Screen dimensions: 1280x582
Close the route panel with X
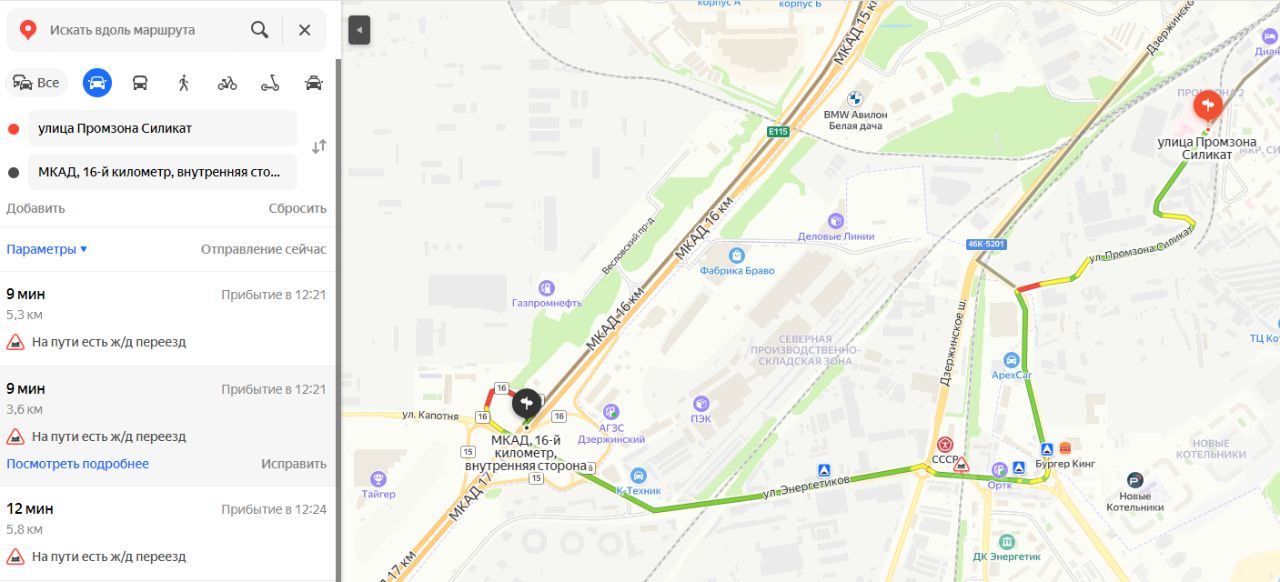305,30
